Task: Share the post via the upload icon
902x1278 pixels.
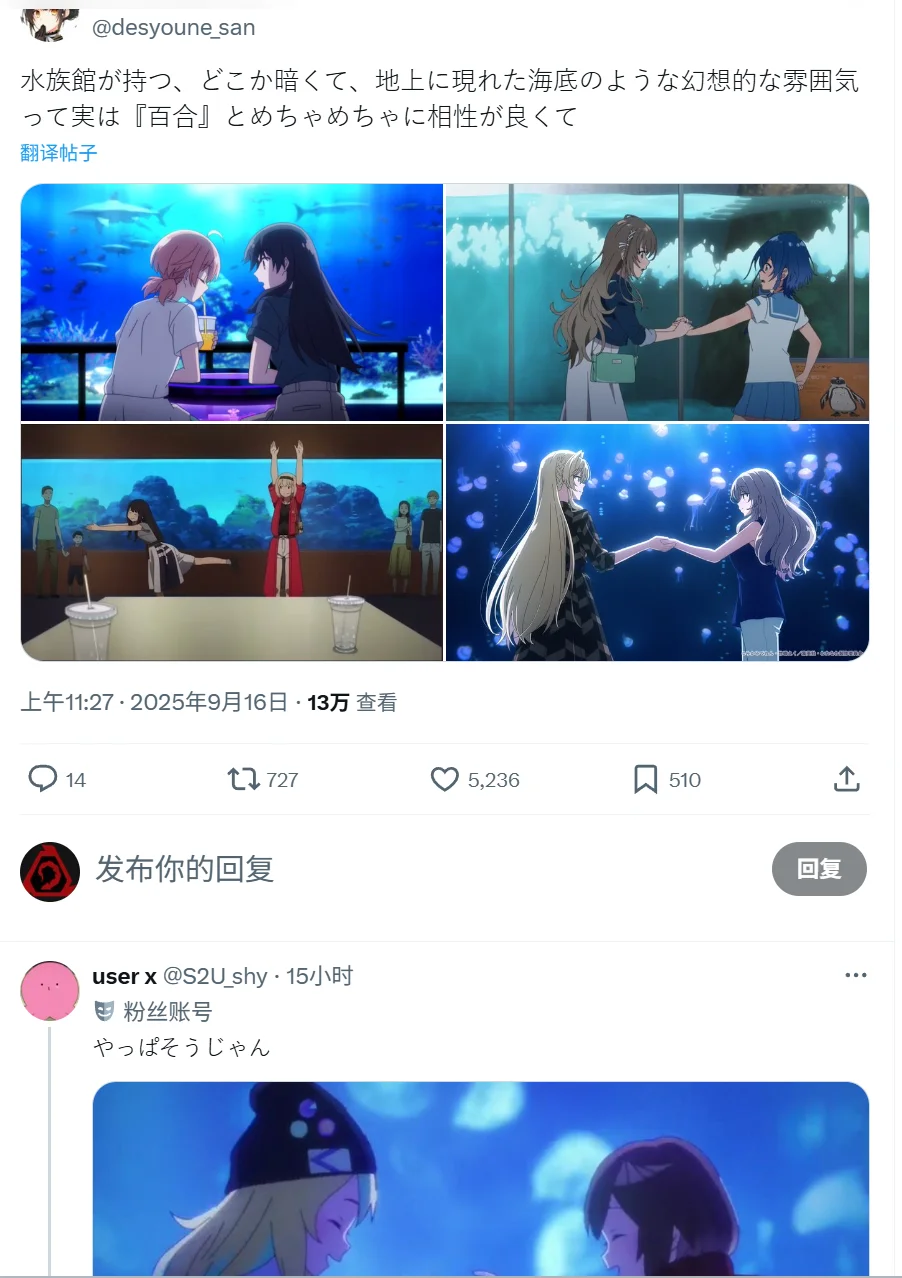Action: click(x=846, y=779)
